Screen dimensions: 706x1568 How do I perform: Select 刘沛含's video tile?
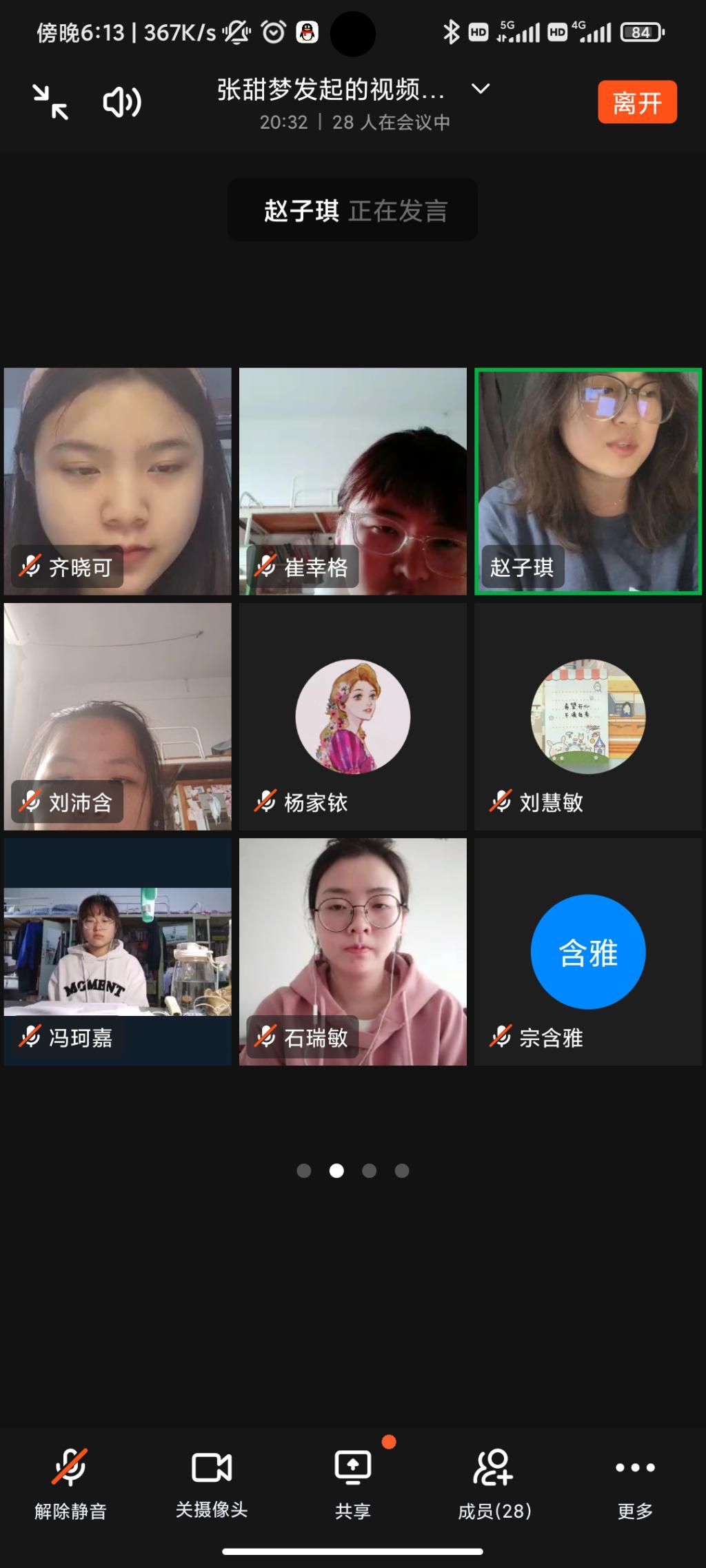click(x=118, y=717)
